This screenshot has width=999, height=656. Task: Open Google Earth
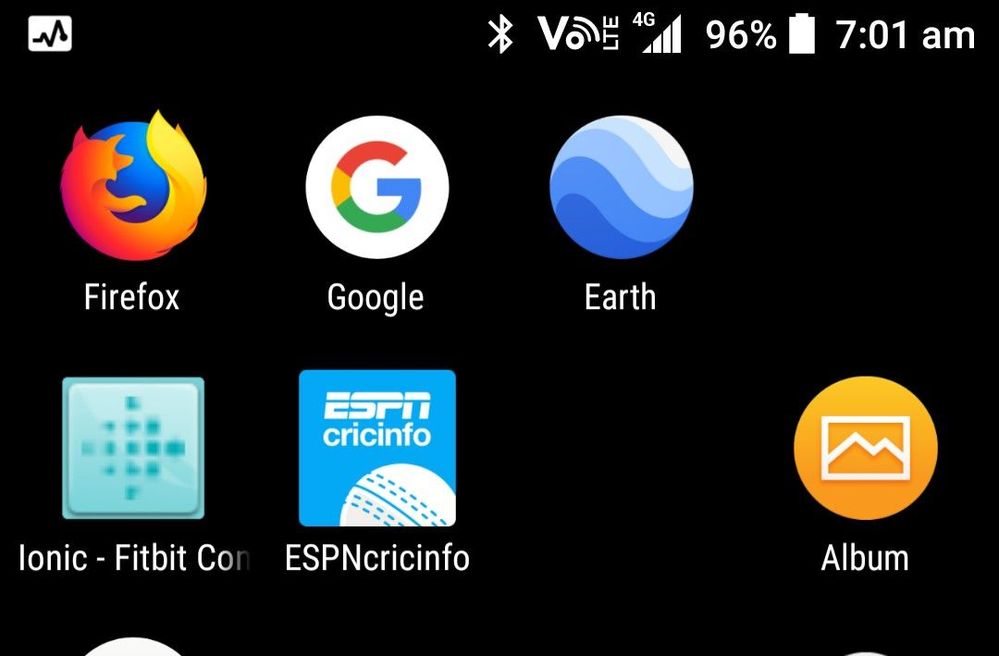621,187
